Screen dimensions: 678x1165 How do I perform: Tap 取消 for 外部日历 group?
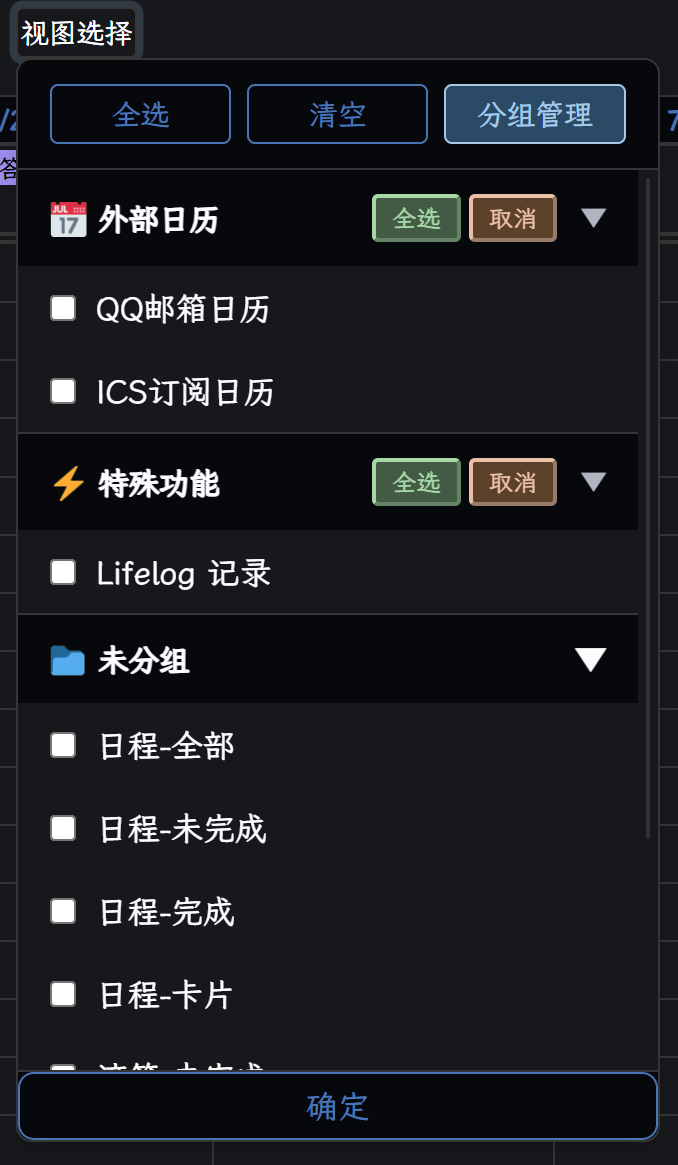click(512, 218)
